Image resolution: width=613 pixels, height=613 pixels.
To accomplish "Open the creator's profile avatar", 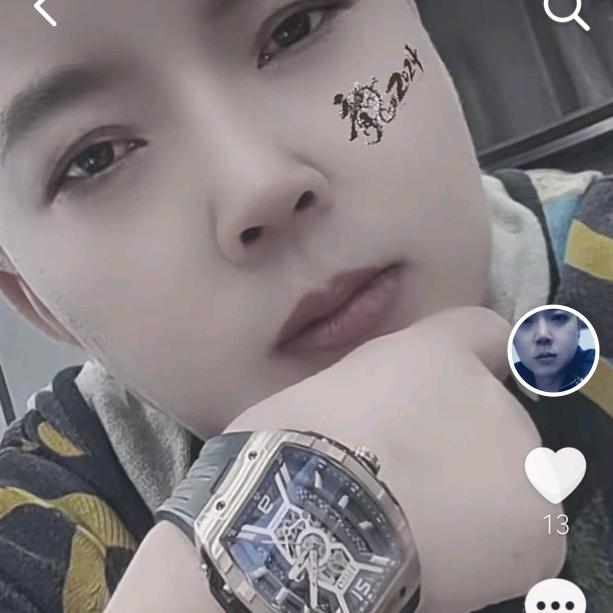I will (x=553, y=350).
